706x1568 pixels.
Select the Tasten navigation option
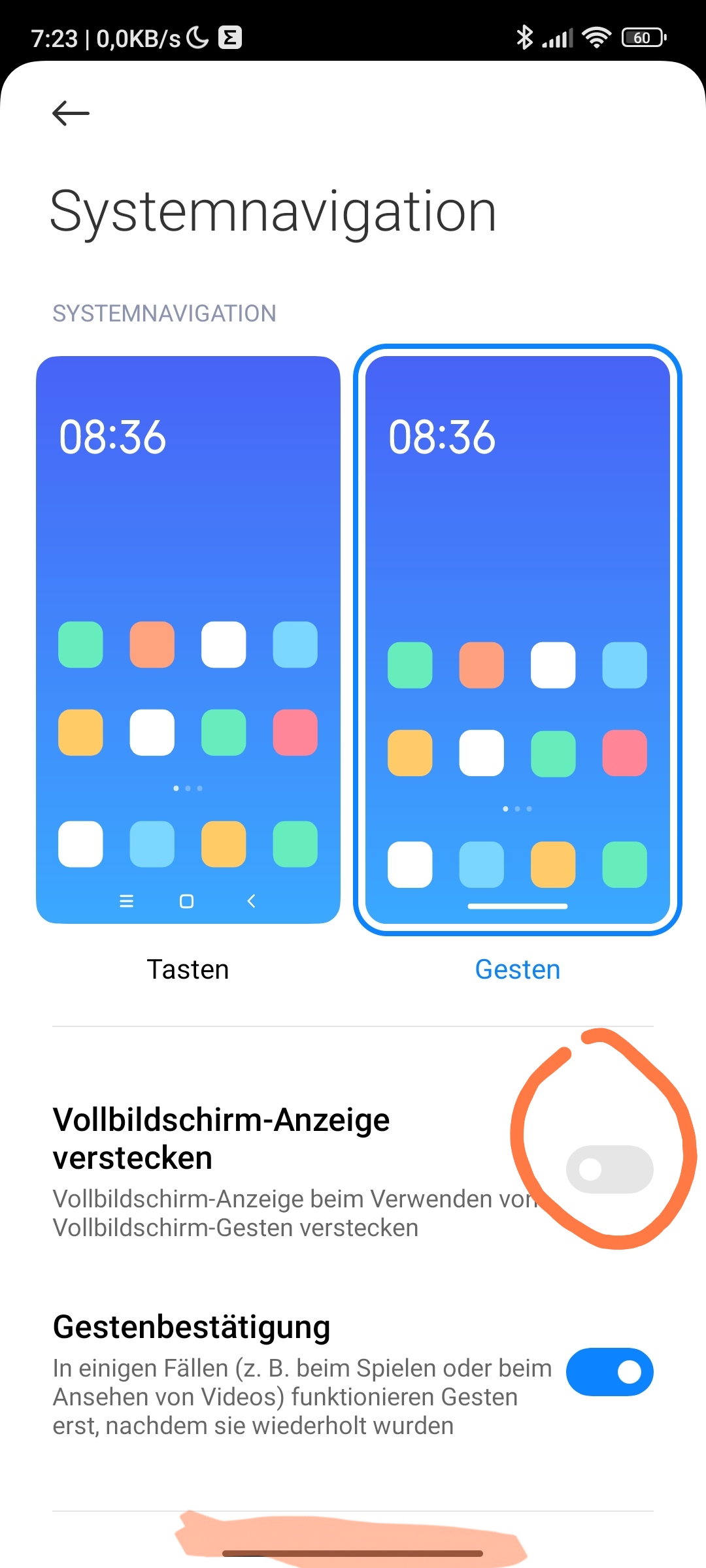188,640
